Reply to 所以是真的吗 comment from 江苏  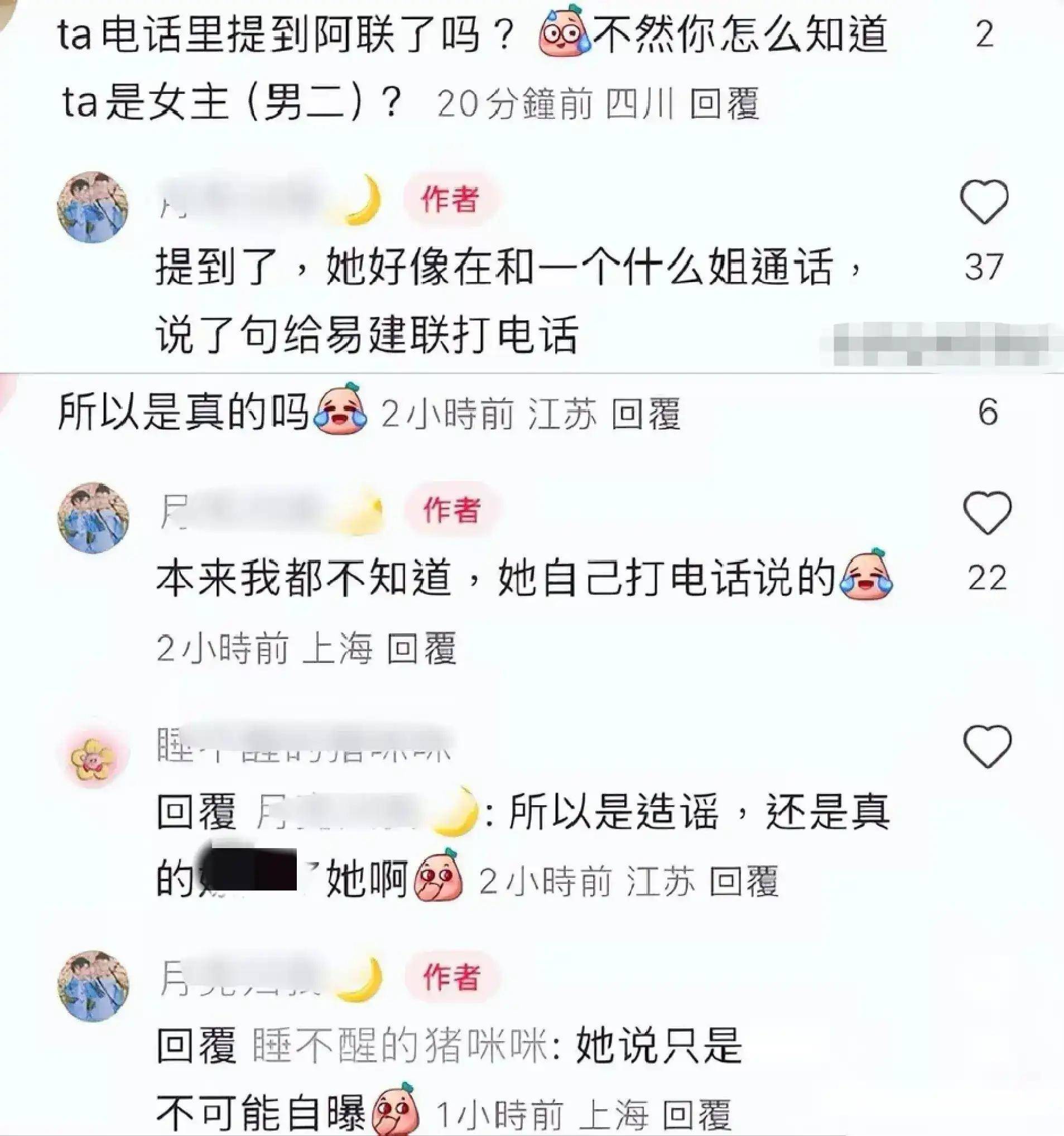[646, 413]
